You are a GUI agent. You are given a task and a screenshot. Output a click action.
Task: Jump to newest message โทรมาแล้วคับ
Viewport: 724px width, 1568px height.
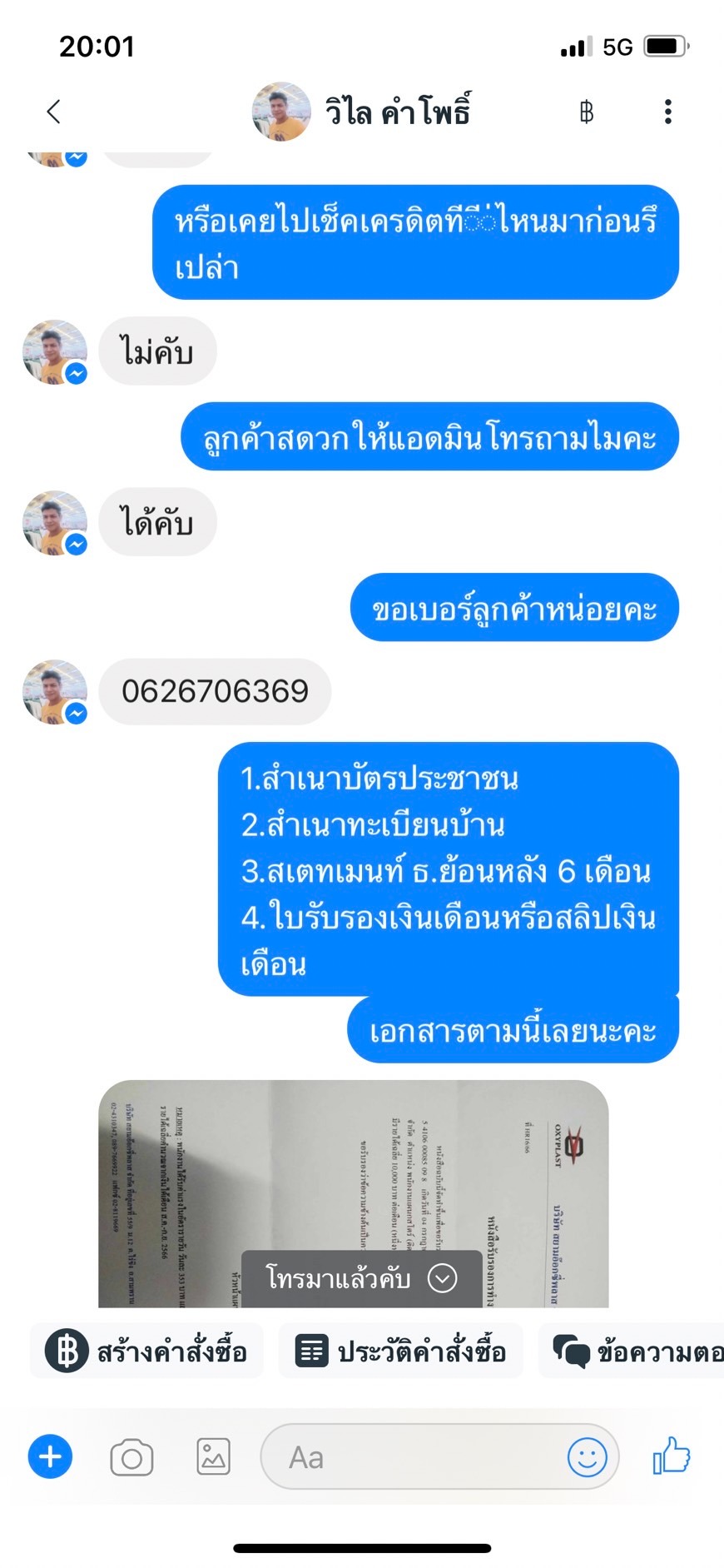coord(361,1277)
